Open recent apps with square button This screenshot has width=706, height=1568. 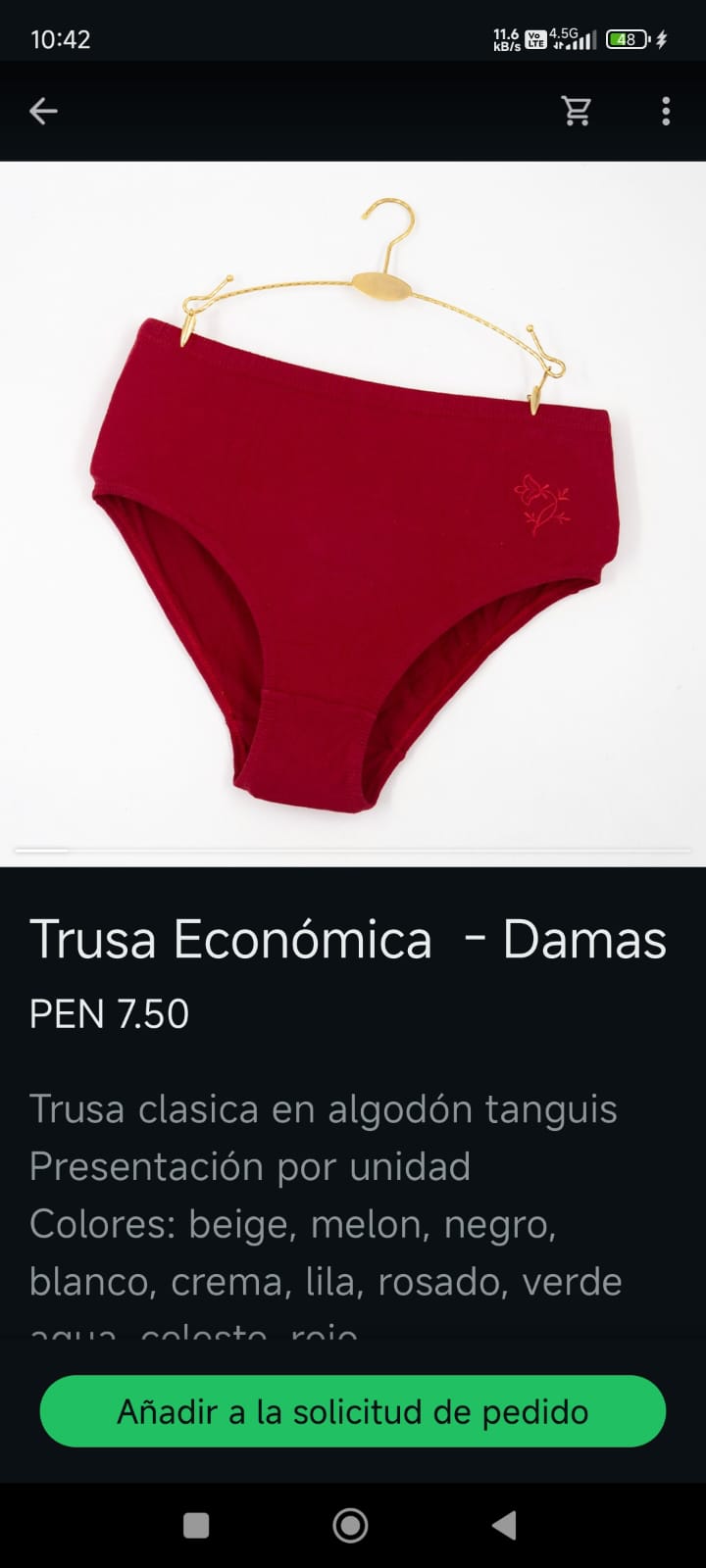pos(196,1525)
